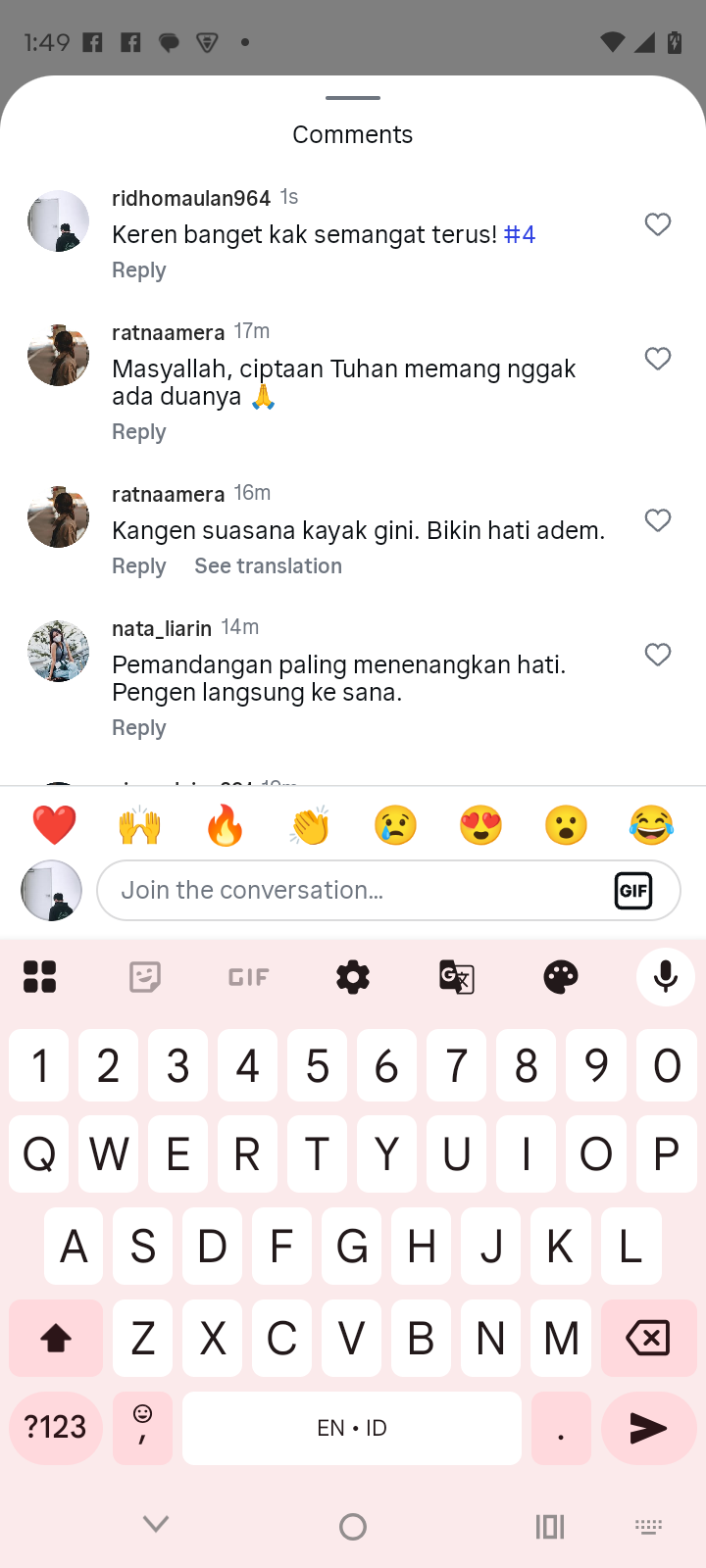Focus the Join the conversation field

[x=353, y=890]
